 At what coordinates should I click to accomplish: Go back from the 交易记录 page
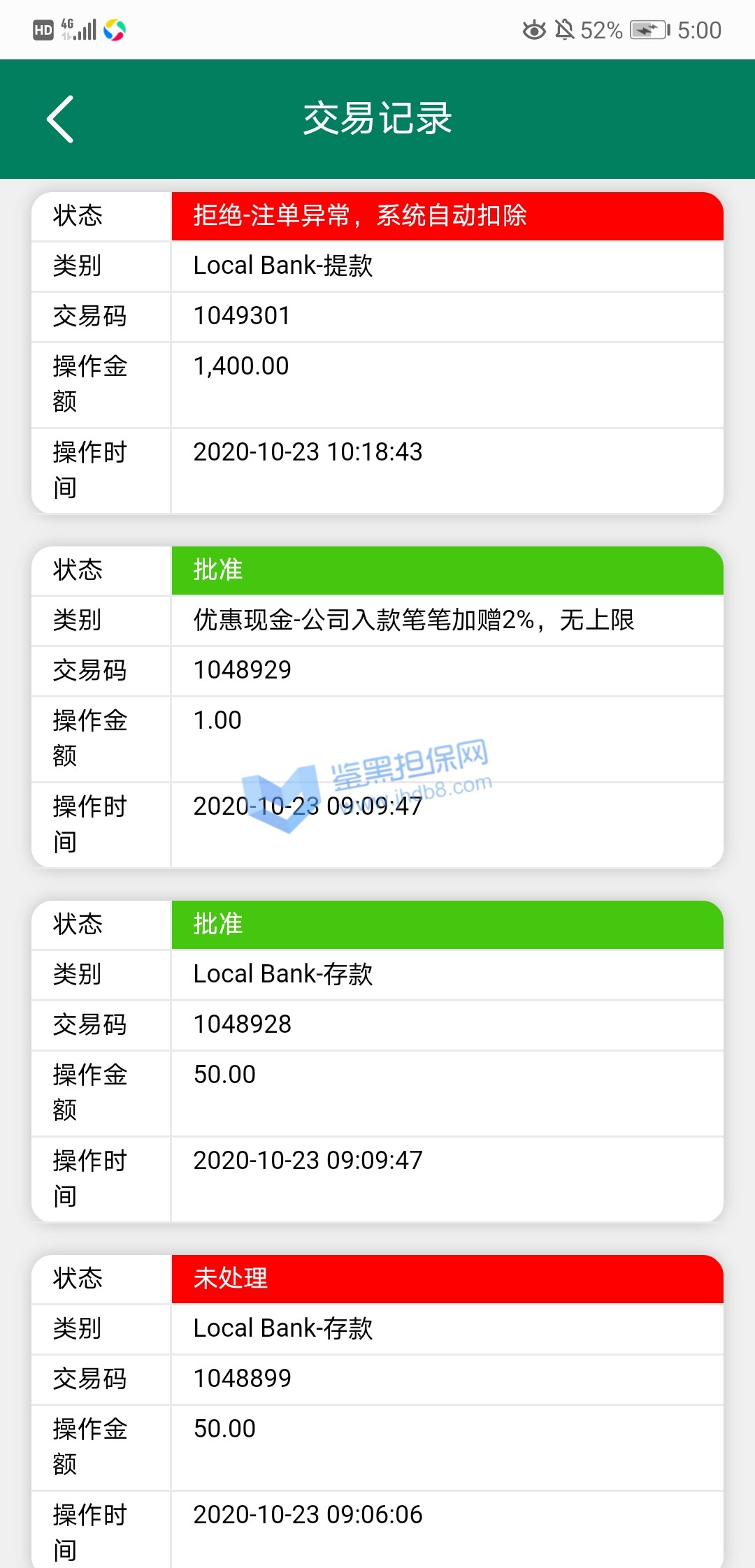pyautogui.click(x=60, y=119)
